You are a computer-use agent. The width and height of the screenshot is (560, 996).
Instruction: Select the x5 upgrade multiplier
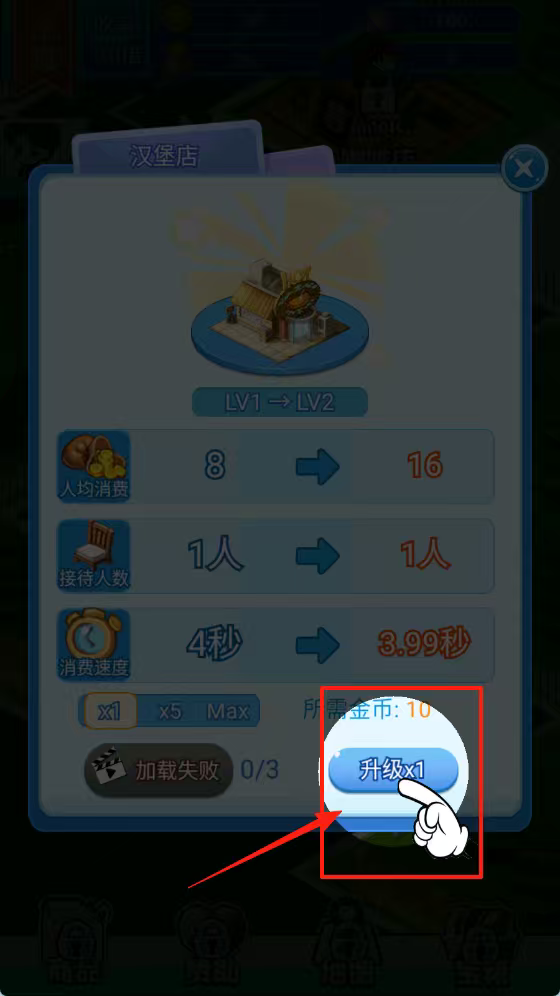[170, 711]
